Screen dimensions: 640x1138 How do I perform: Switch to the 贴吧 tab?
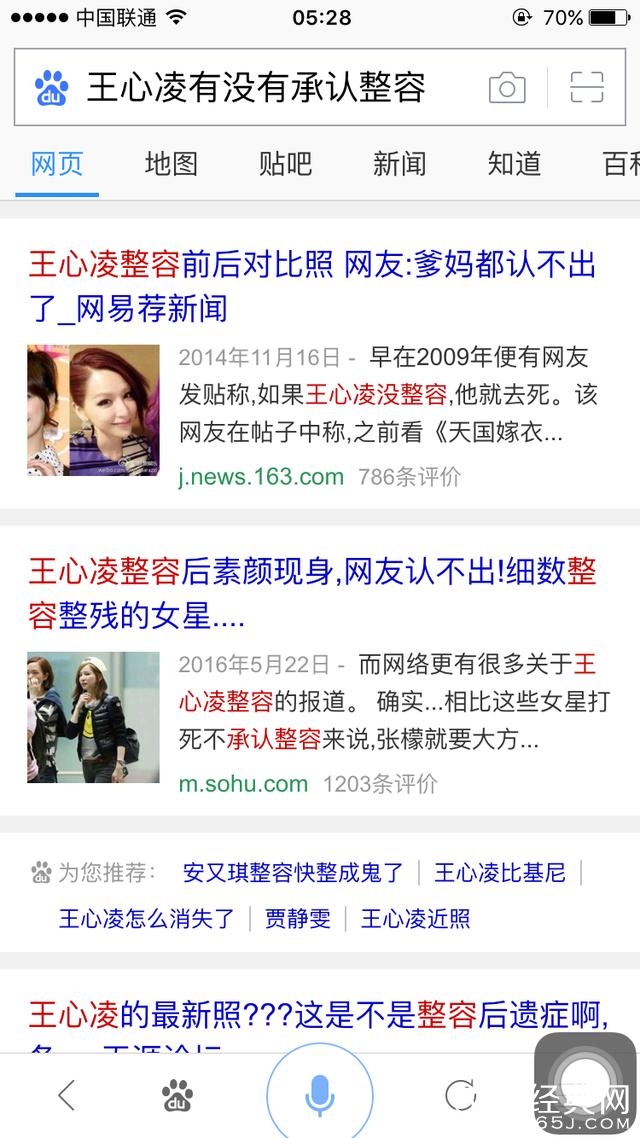tap(285, 164)
